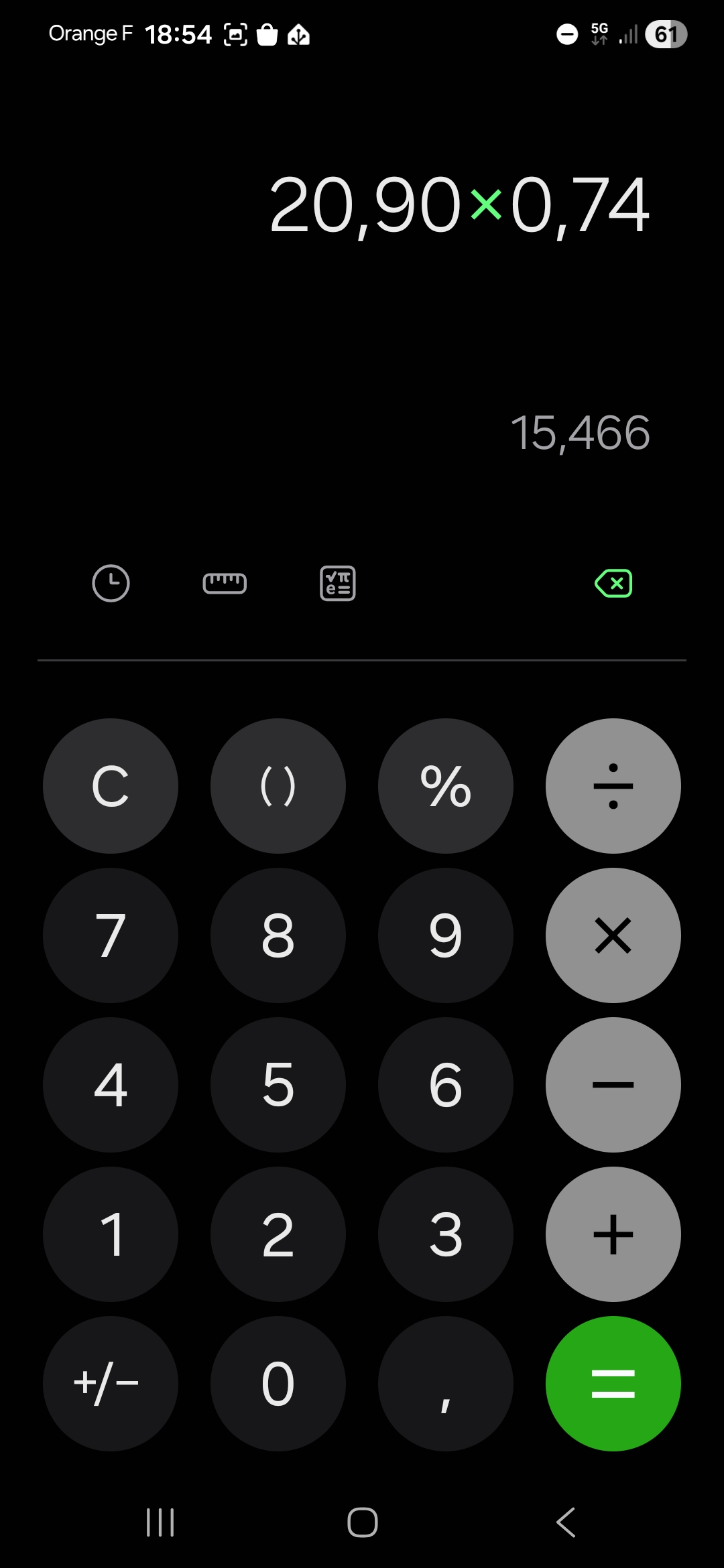Add with the plus key
724x1568 pixels.
[x=613, y=1234]
